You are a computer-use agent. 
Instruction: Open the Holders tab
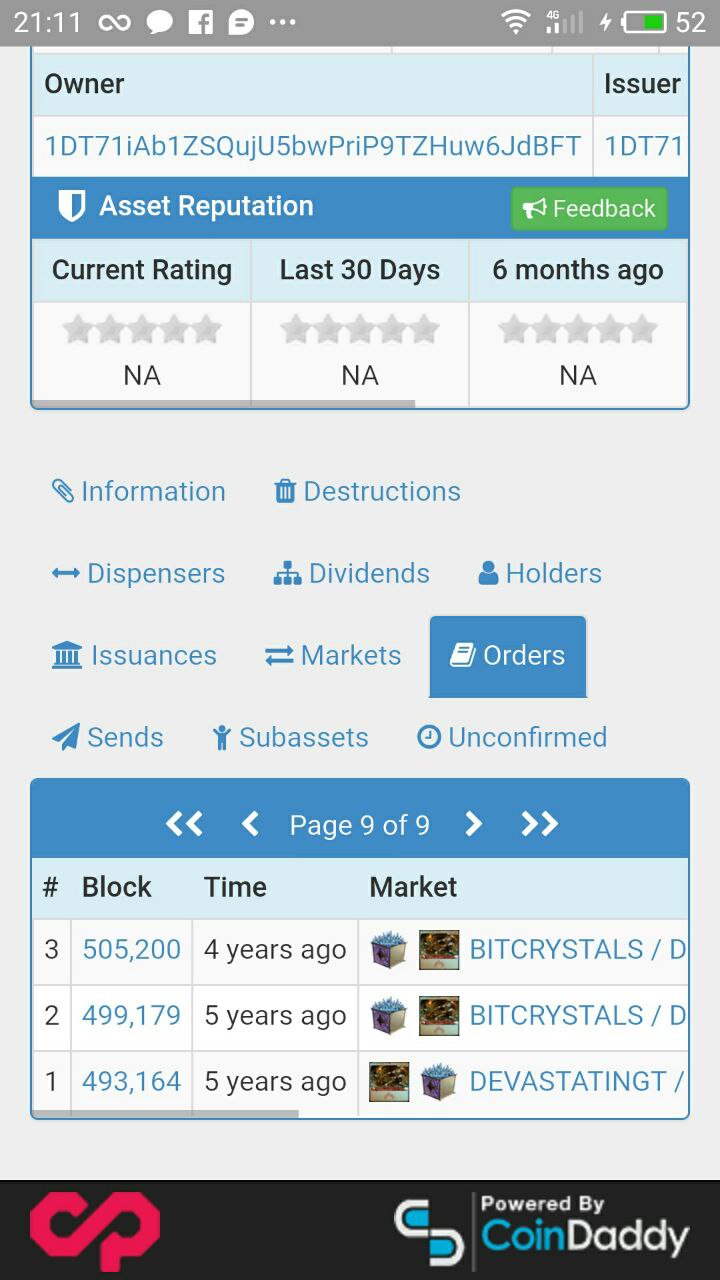[x=540, y=573]
